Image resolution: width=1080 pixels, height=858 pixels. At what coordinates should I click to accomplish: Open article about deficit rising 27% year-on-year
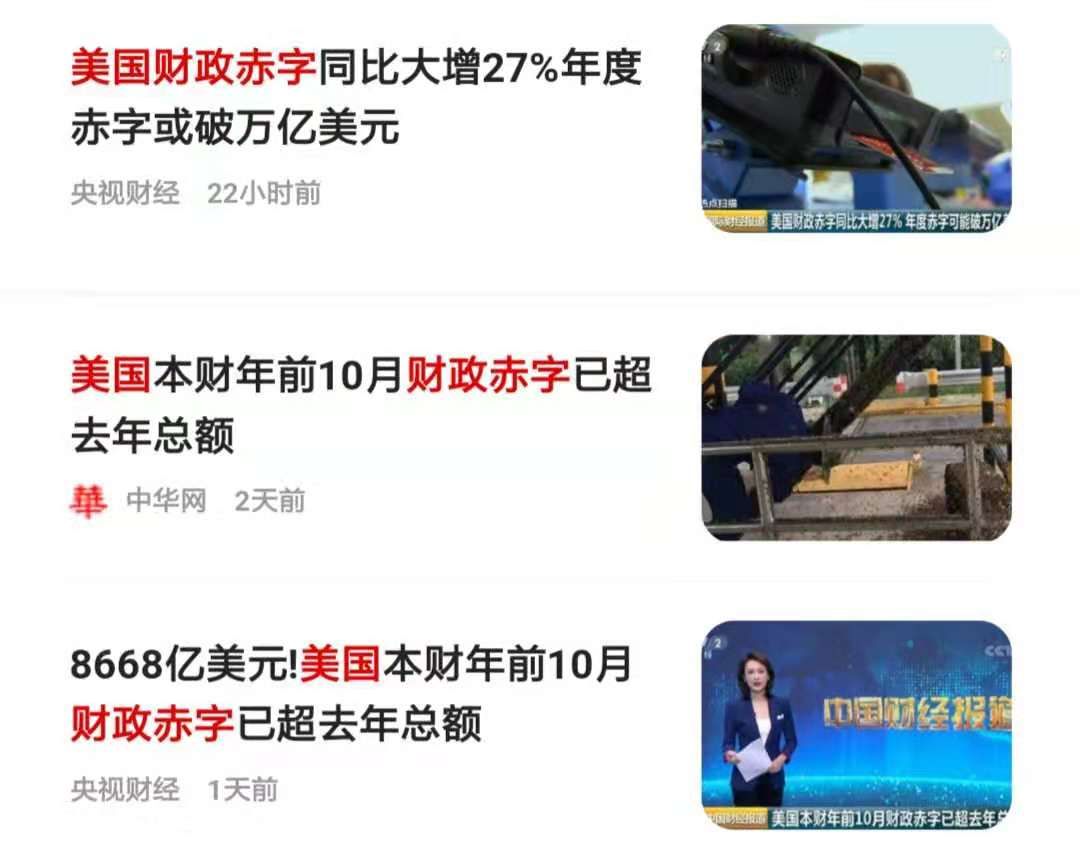[x=356, y=97]
